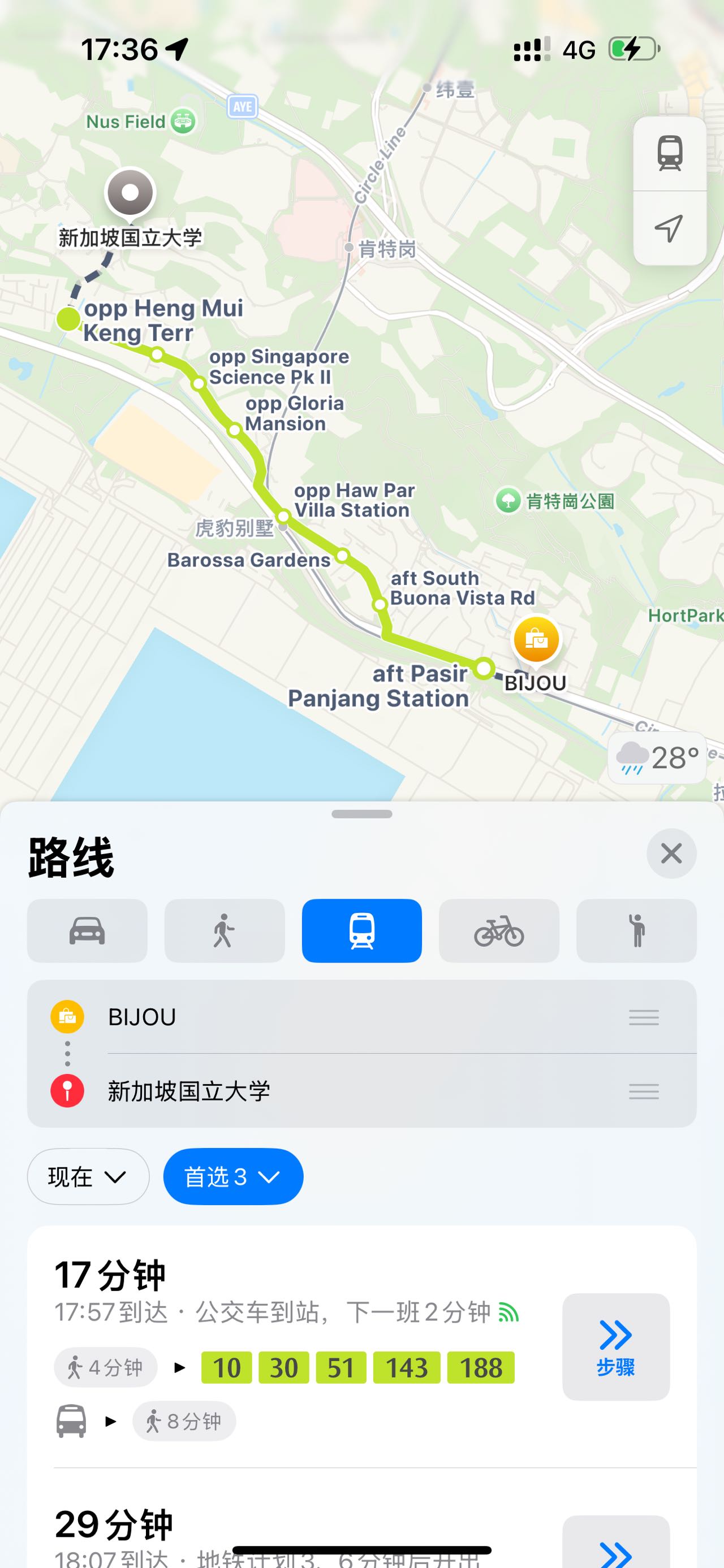The height and width of the screenshot is (1568, 724).
Task: Close the 路线 directions panel
Action: [671, 854]
